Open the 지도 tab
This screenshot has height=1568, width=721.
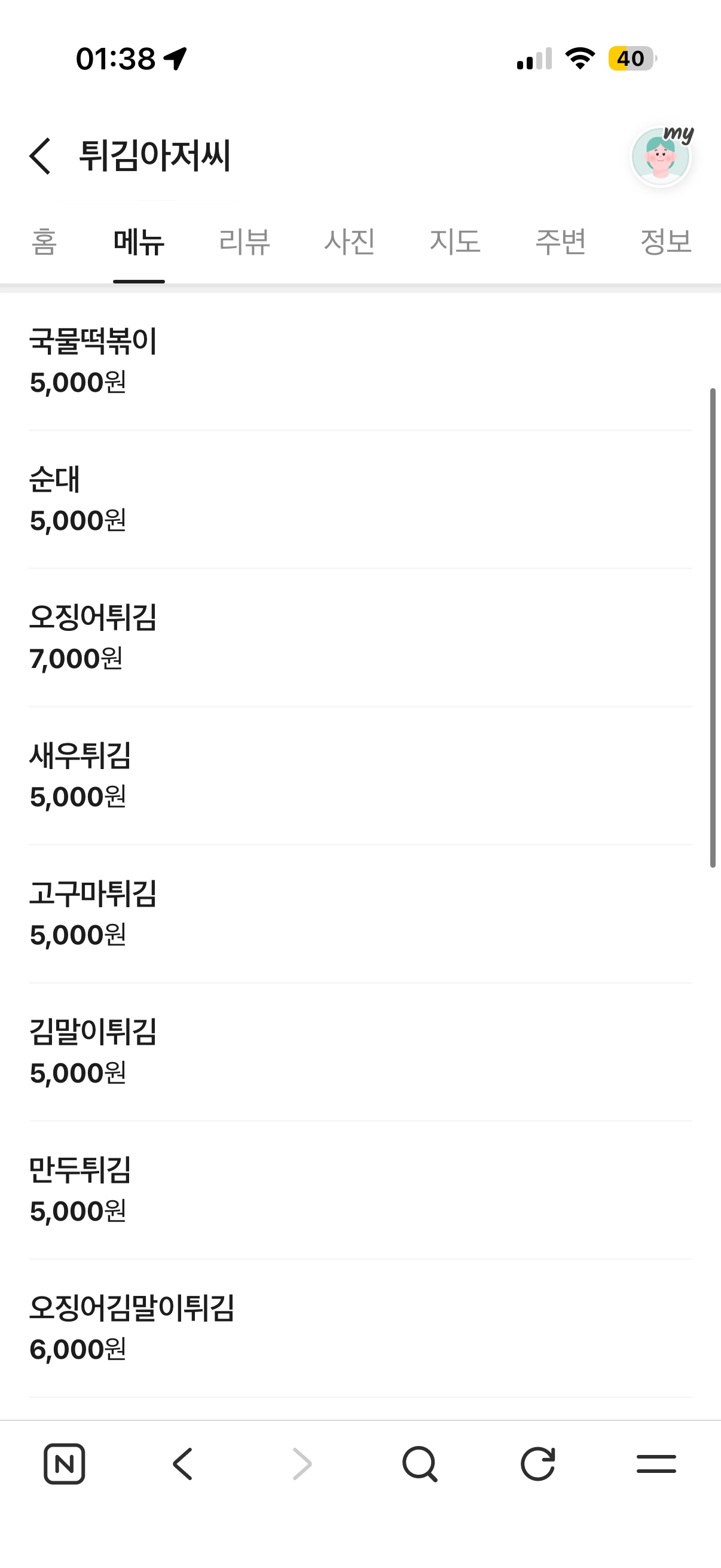[455, 242]
